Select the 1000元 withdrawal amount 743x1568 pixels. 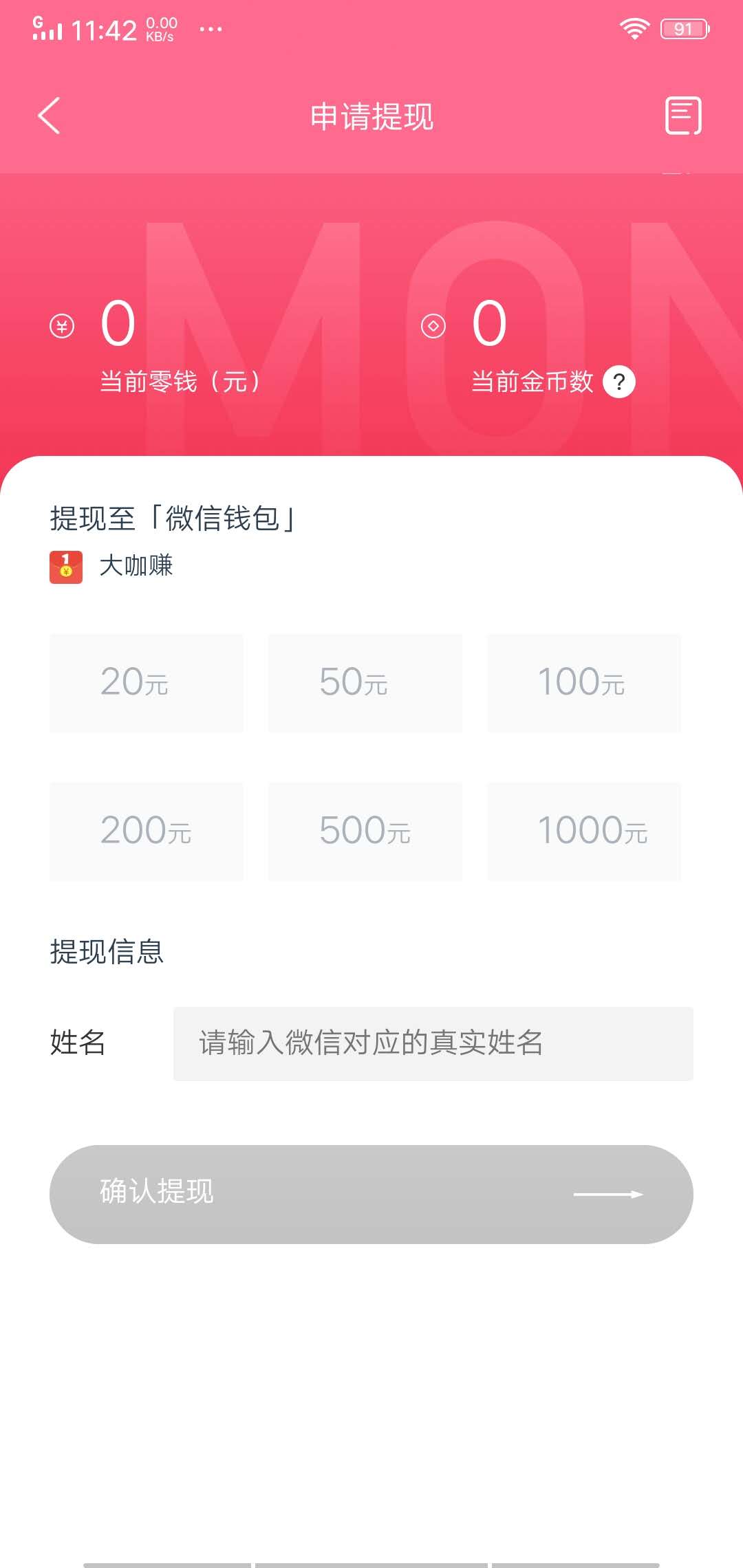point(583,831)
